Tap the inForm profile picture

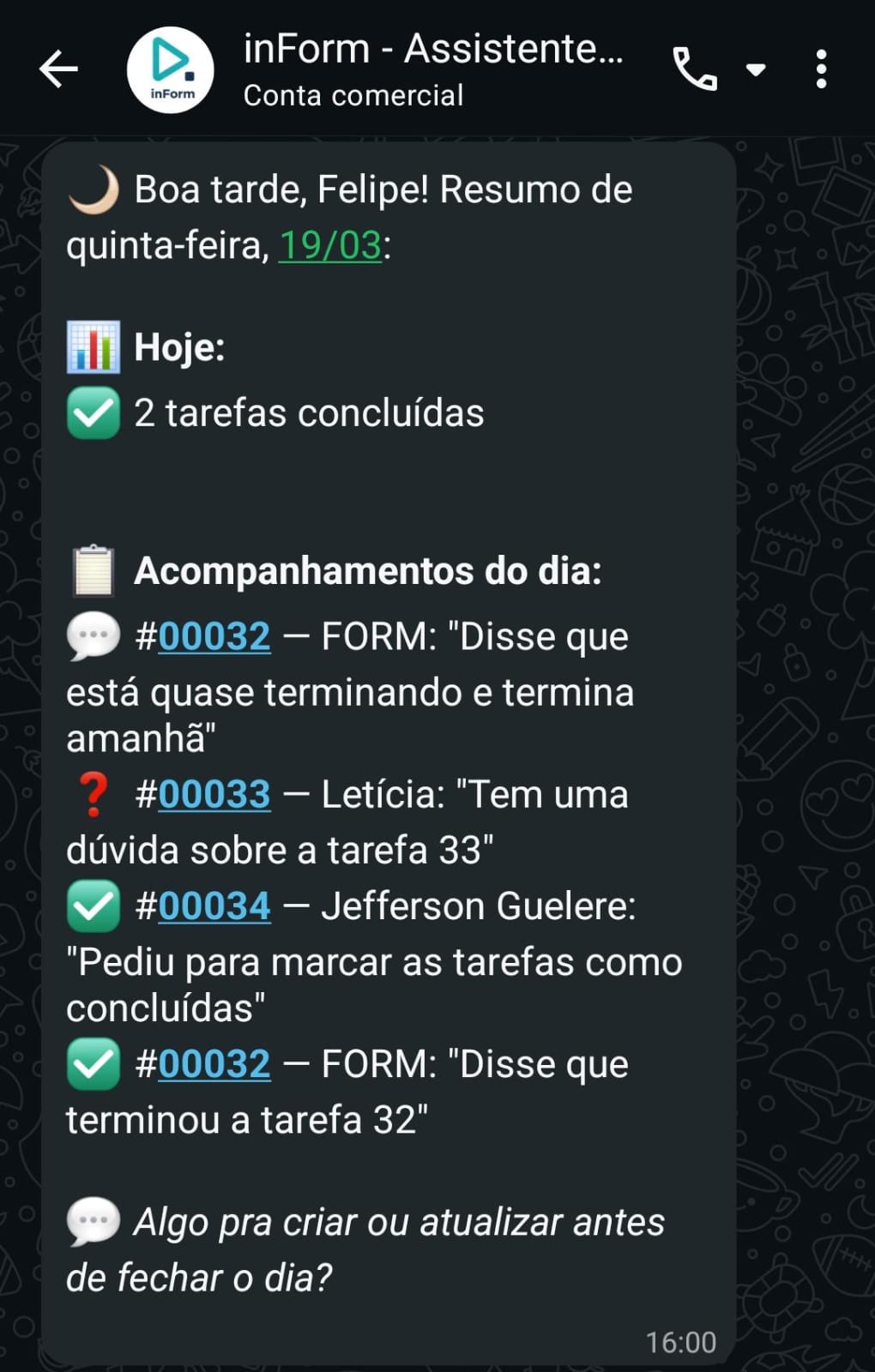(170, 72)
